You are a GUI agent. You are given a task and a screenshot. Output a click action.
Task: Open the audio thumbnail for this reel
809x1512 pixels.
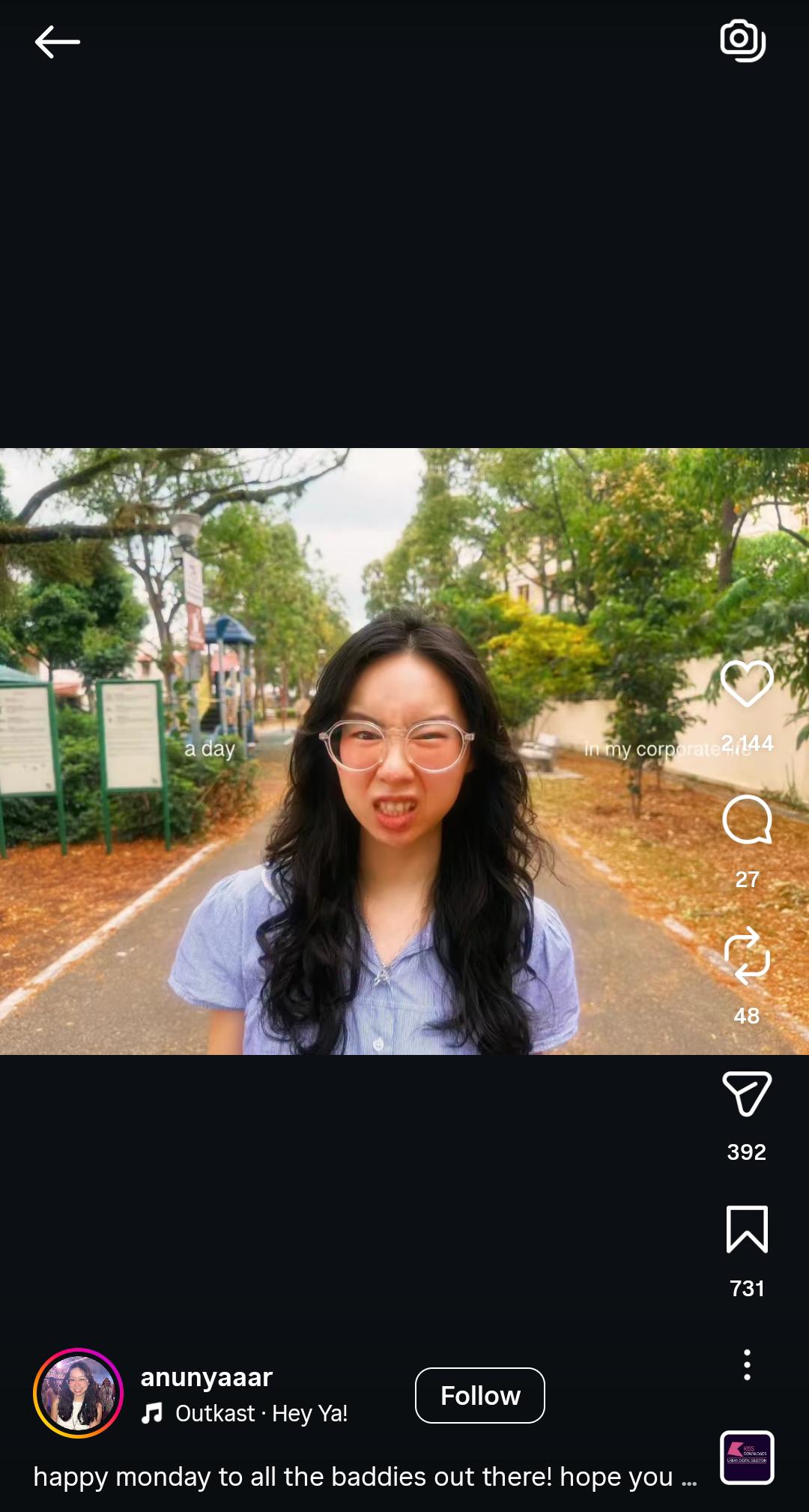pyautogui.click(x=747, y=1457)
